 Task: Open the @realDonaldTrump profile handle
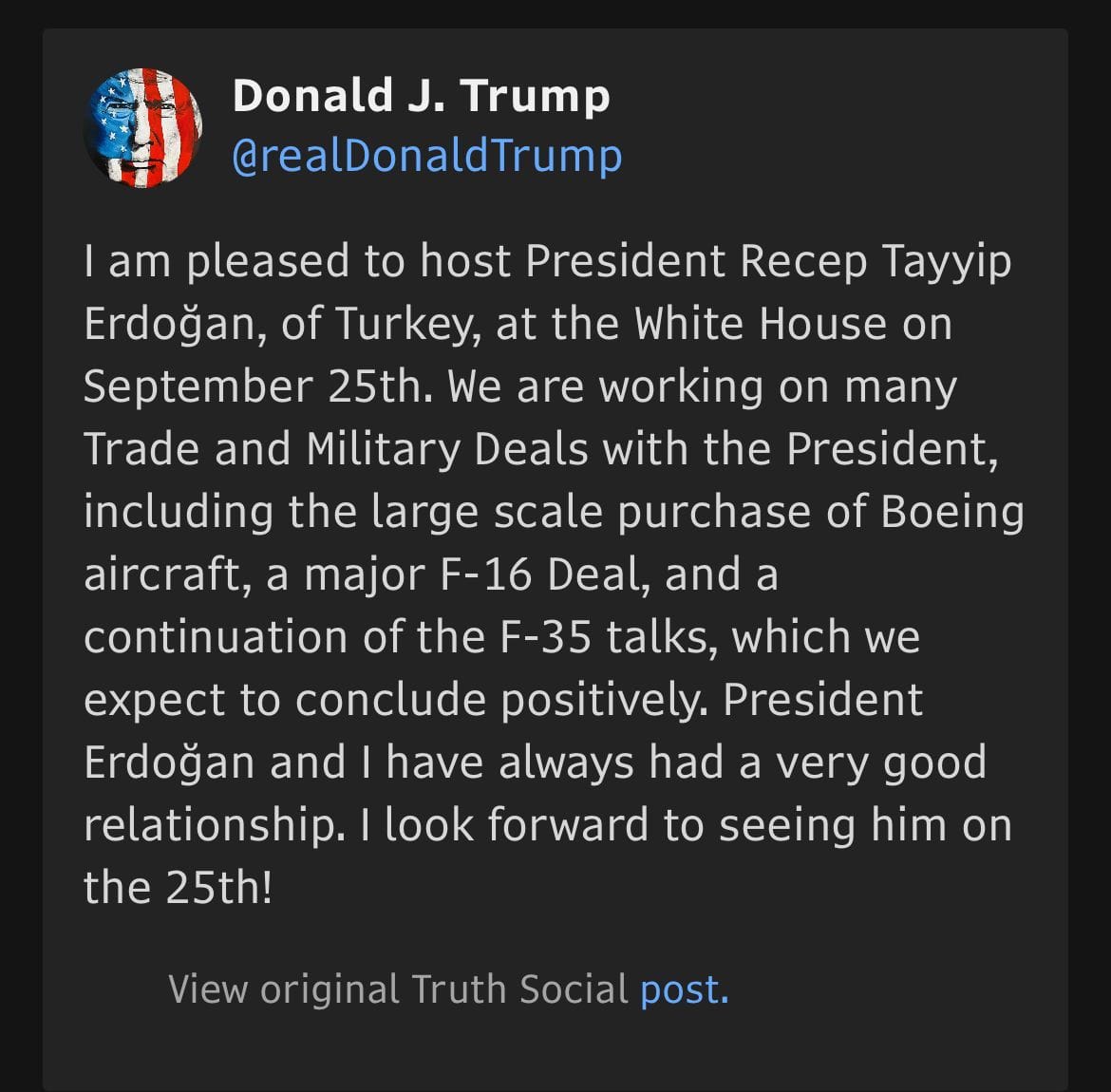click(x=426, y=156)
